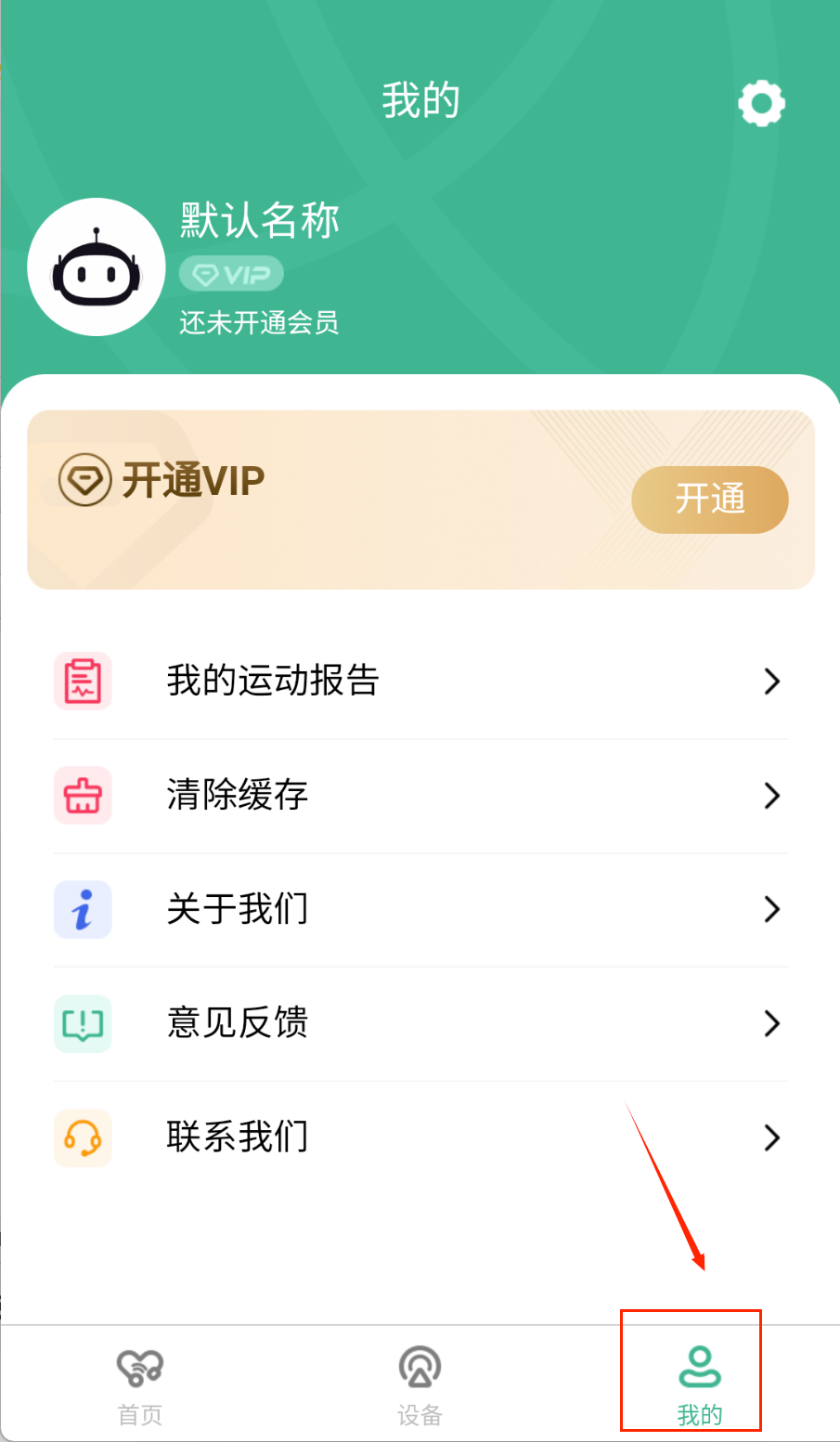Open the settings gear icon

(x=761, y=102)
